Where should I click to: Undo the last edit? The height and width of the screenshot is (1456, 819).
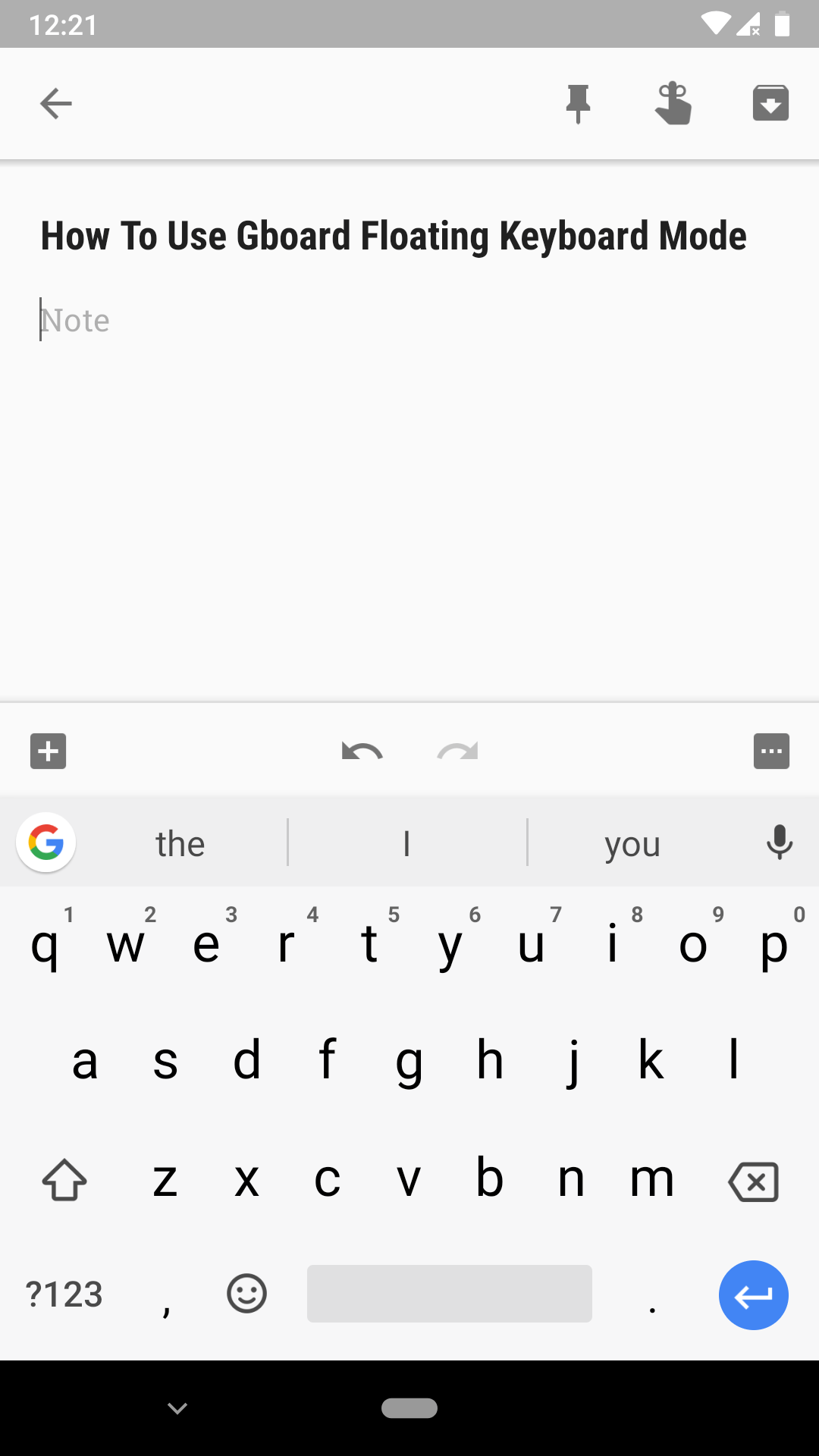point(362,752)
